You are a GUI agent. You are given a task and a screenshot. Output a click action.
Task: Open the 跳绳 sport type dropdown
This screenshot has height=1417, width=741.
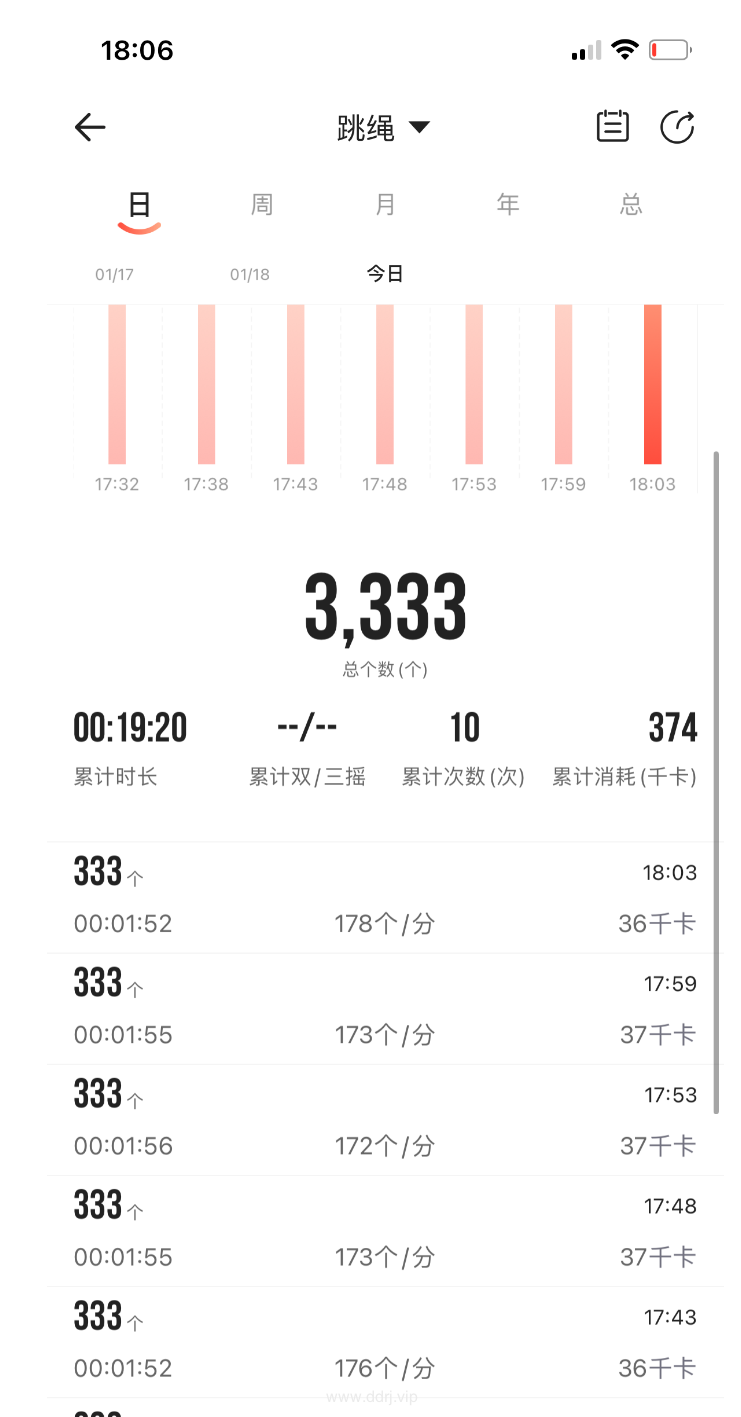(x=383, y=128)
